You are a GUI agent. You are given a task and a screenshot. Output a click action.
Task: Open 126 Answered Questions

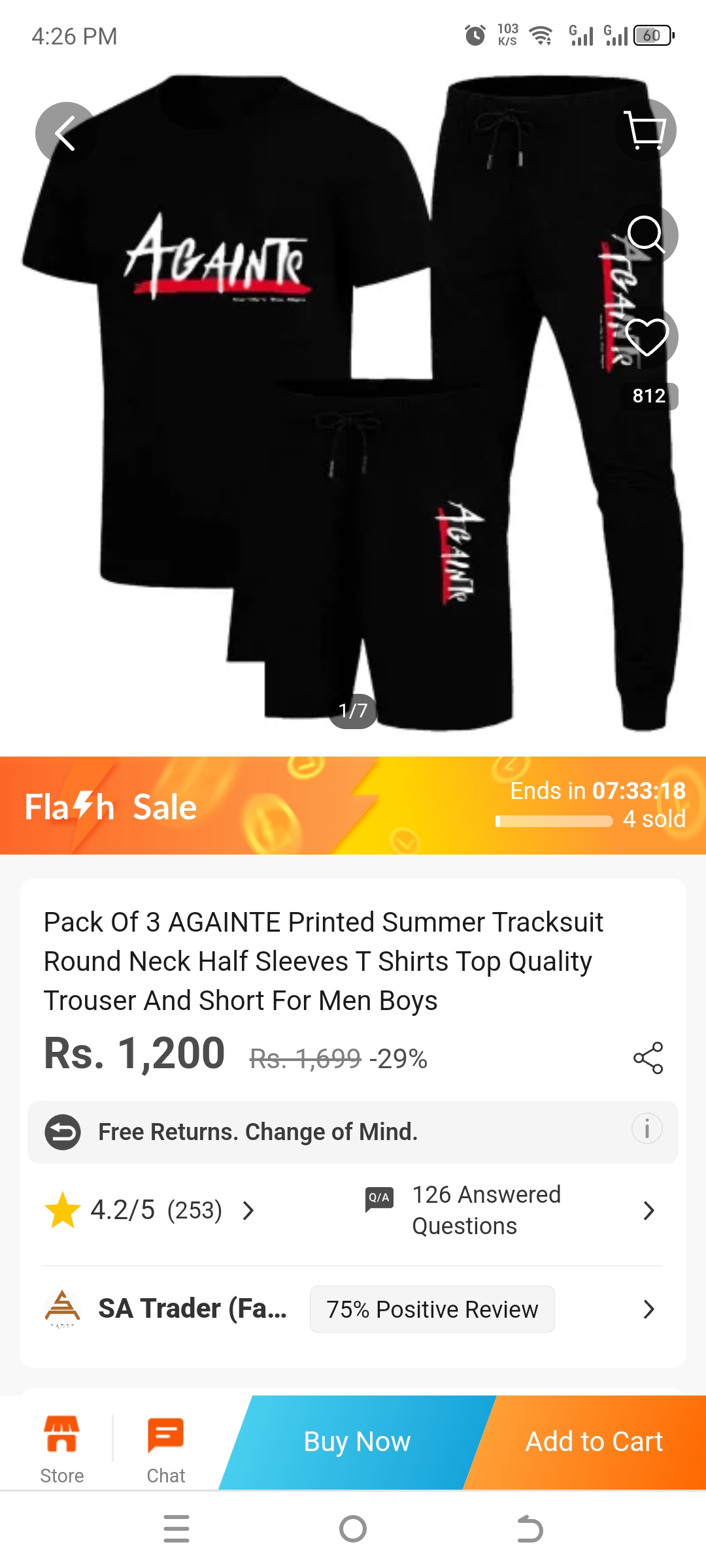[510, 1210]
